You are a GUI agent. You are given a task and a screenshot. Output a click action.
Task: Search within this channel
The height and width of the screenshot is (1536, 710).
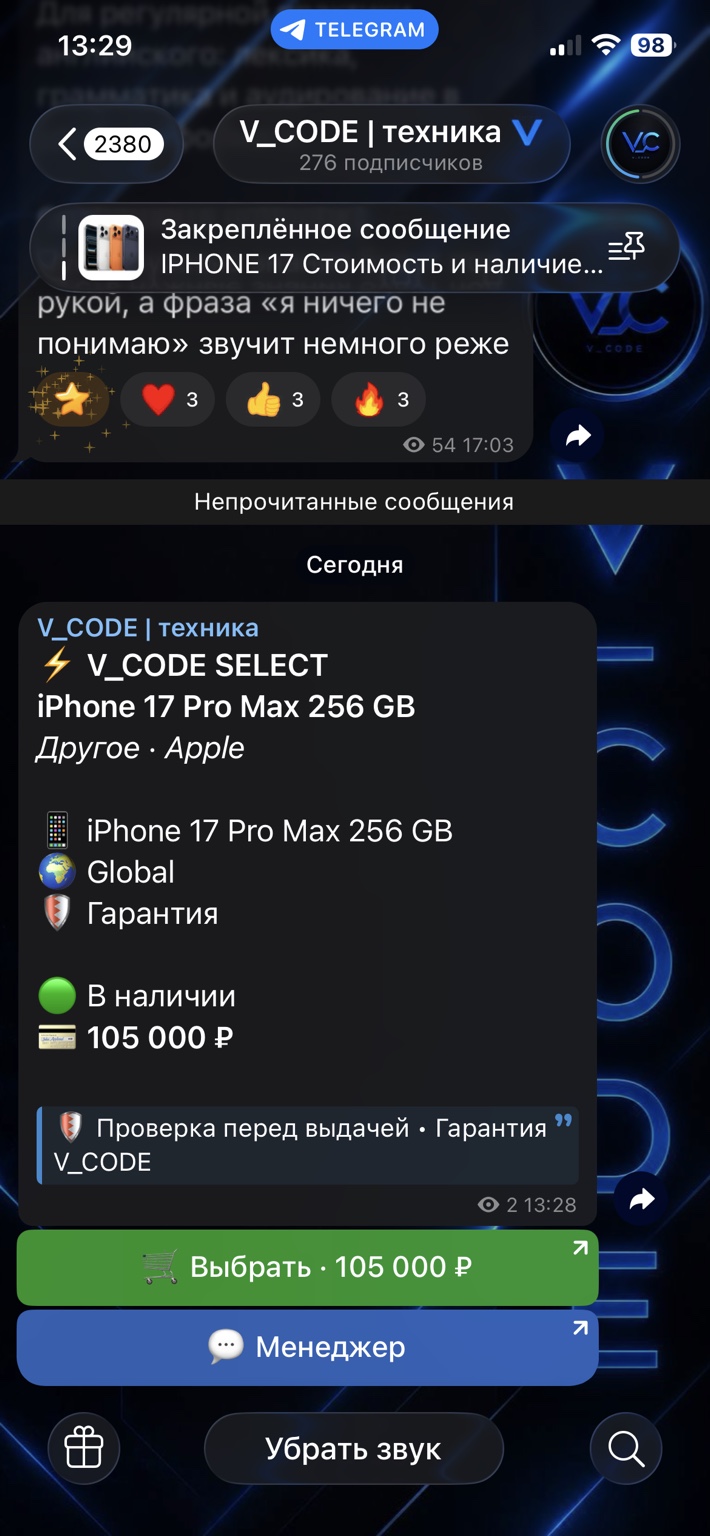pyautogui.click(x=626, y=1448)
